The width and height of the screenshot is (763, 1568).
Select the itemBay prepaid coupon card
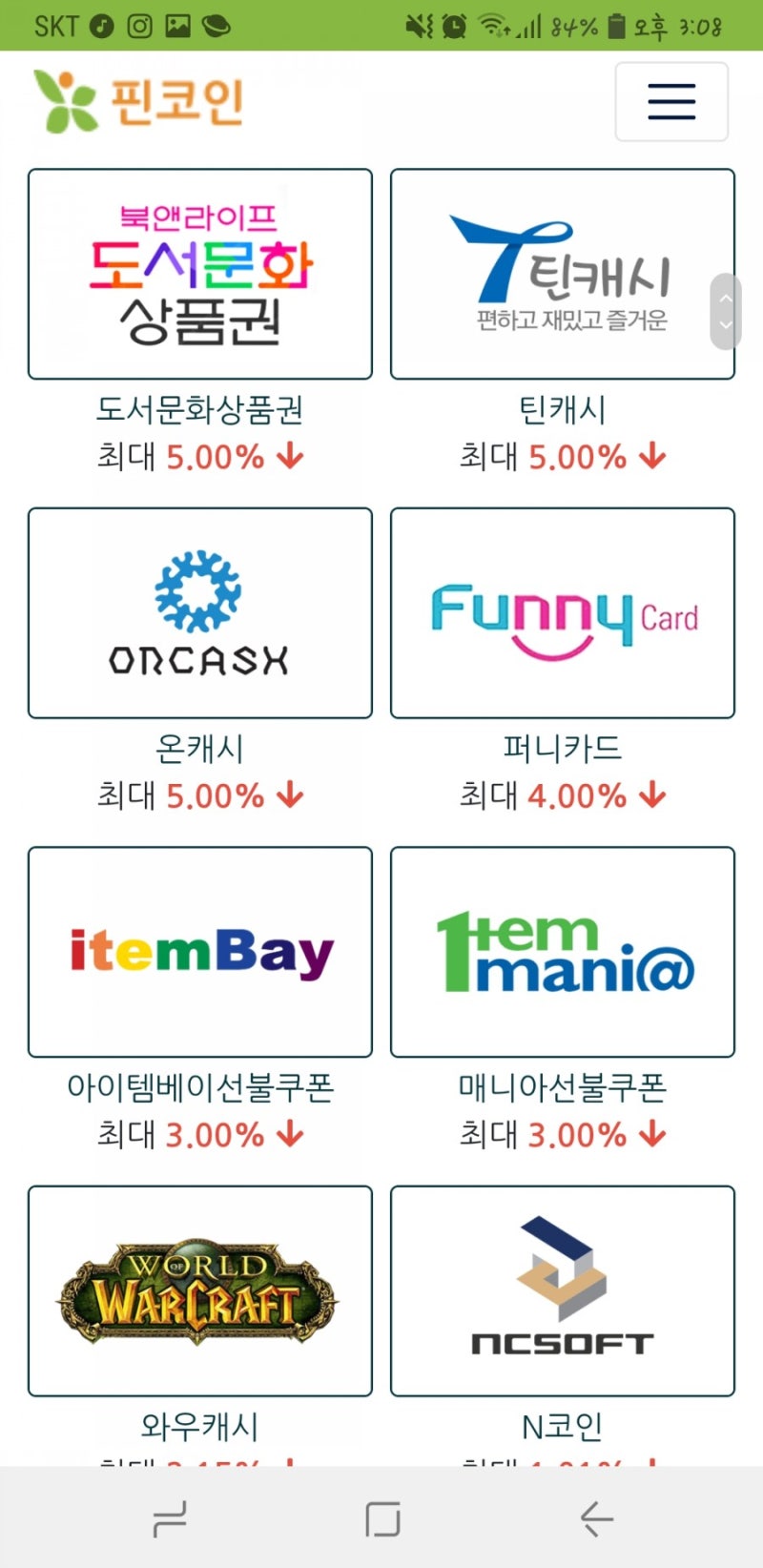199,950
